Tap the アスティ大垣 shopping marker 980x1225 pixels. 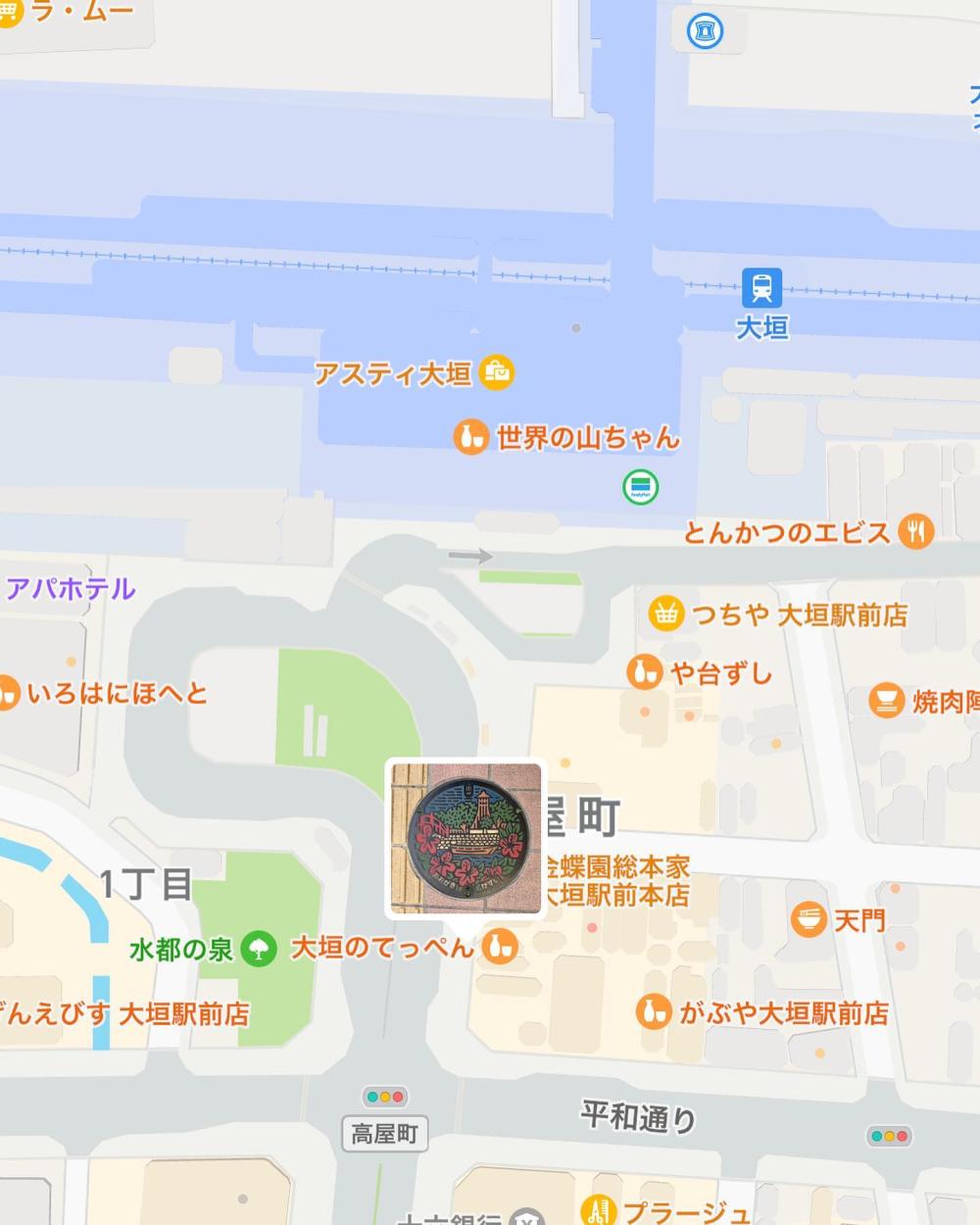pos(497,372)
